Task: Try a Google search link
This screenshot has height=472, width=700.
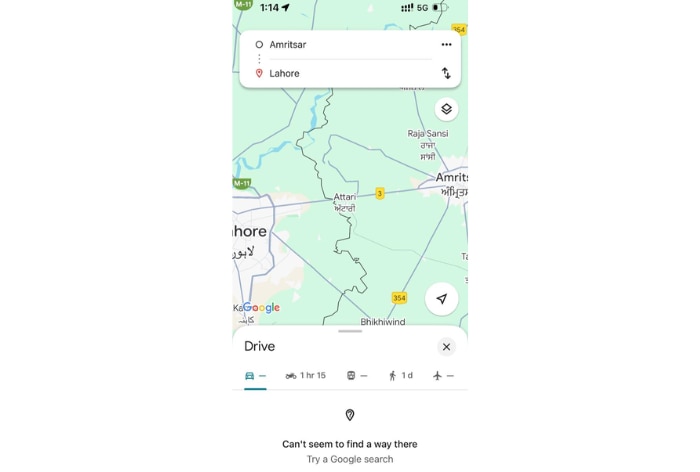Action: point(350,459)
